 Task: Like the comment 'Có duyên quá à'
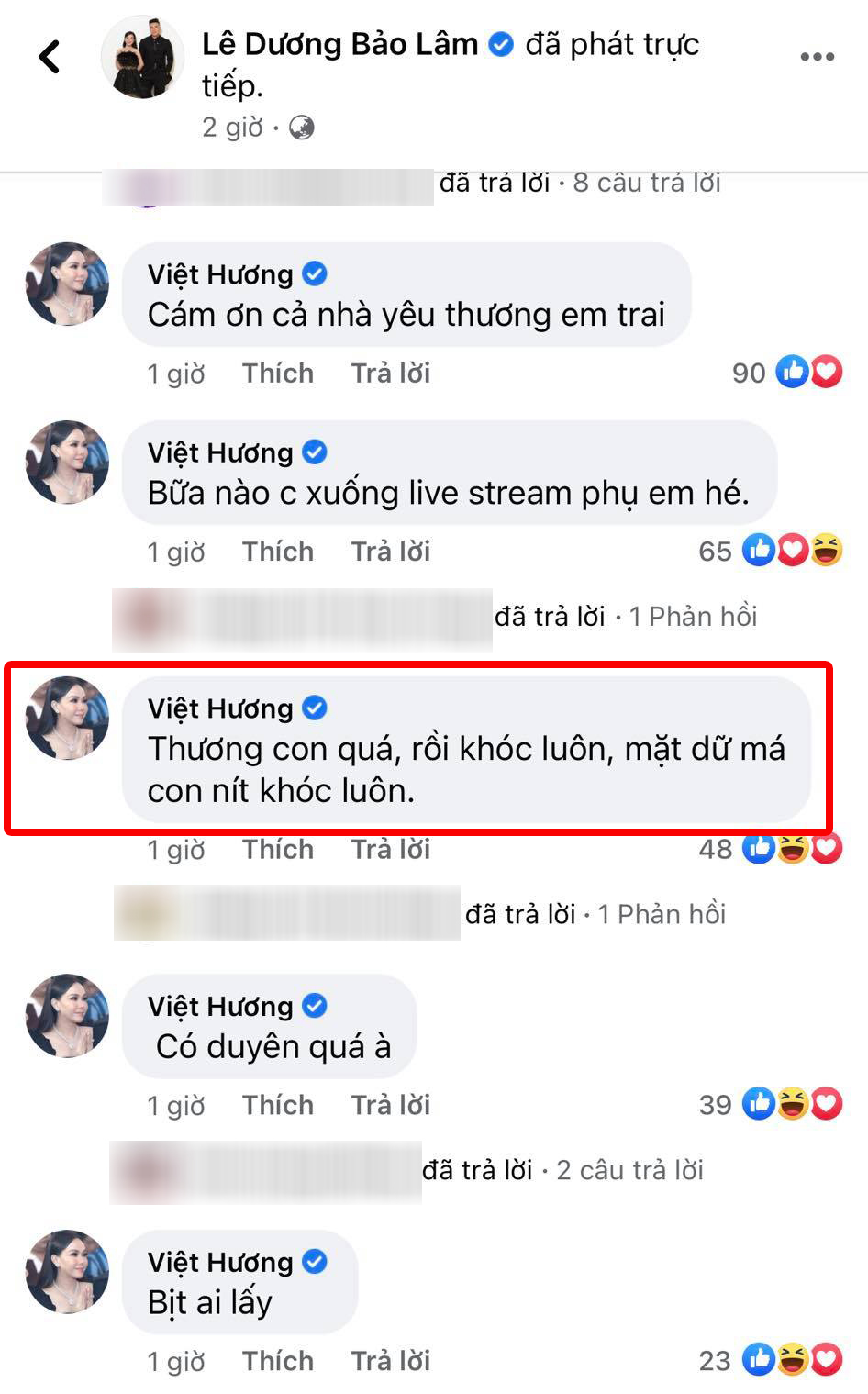click(277, 1105)
